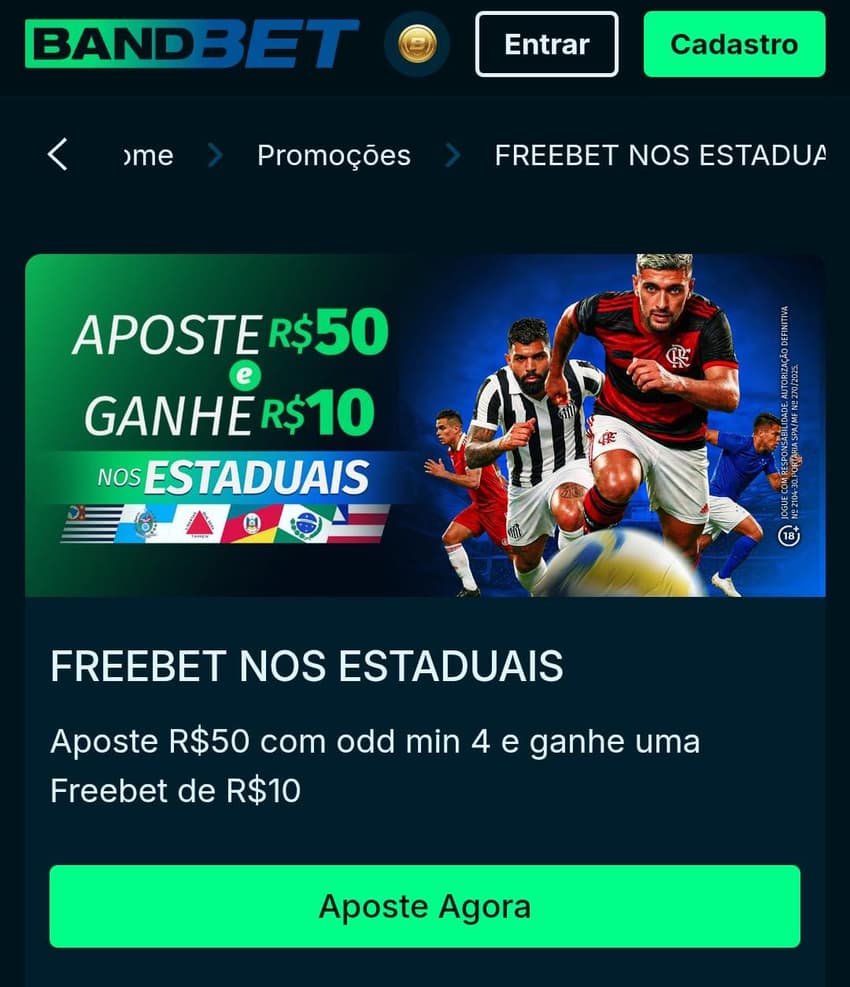Open the Freebet promotional banner image

tap(425, 423)
